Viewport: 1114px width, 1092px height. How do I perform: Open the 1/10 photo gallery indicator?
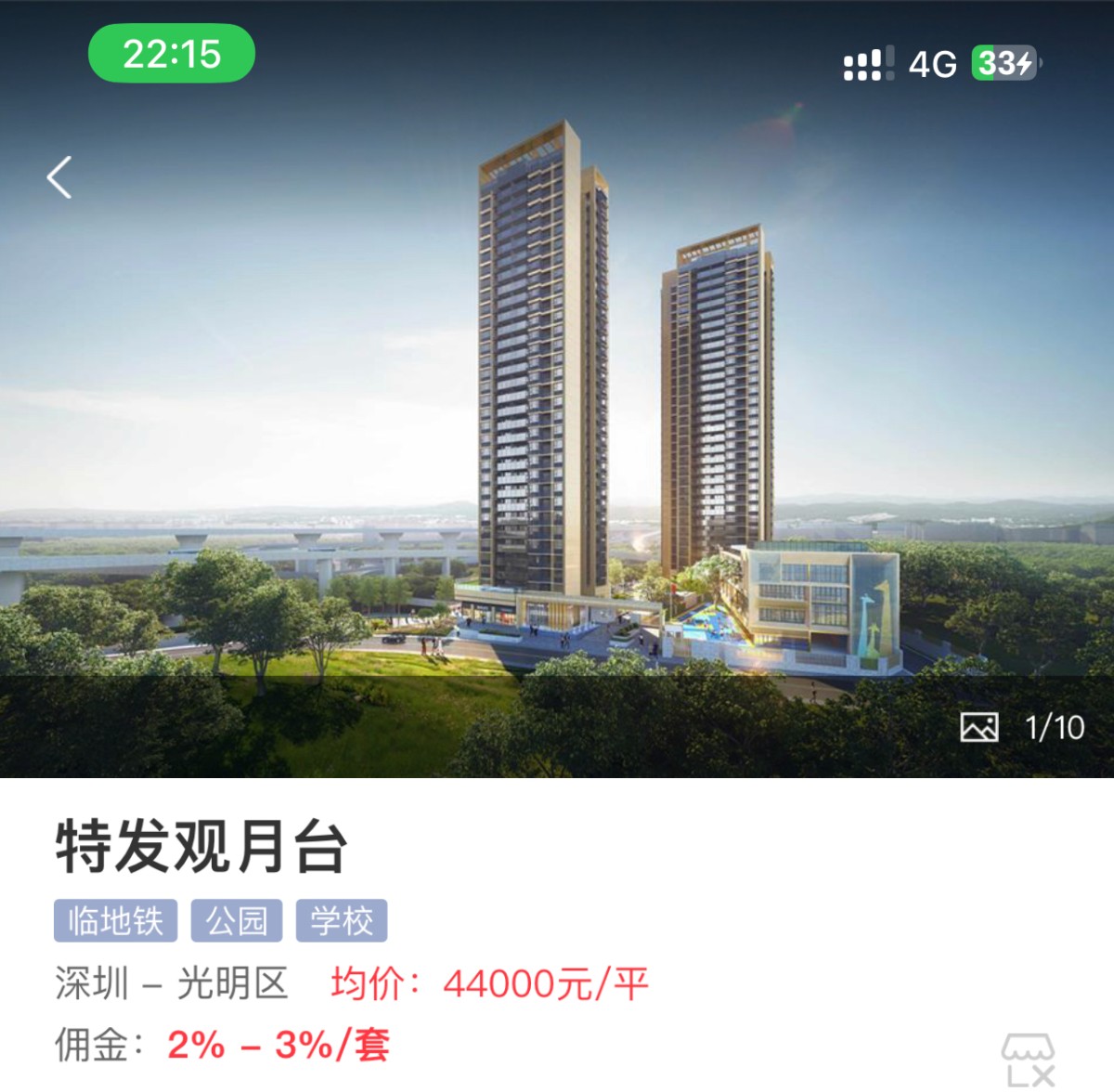click(x=1023, y=727)
